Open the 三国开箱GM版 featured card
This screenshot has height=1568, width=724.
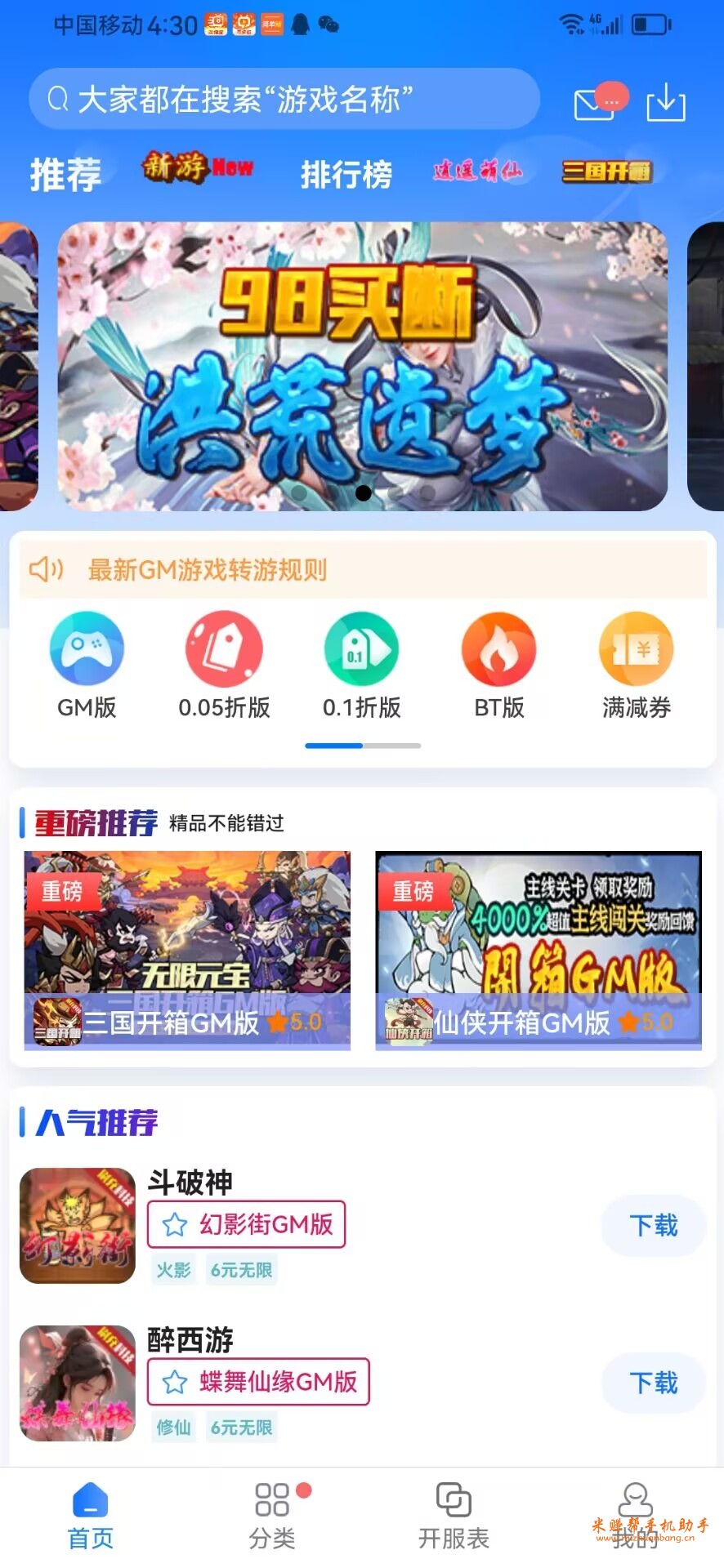(187, 950)
